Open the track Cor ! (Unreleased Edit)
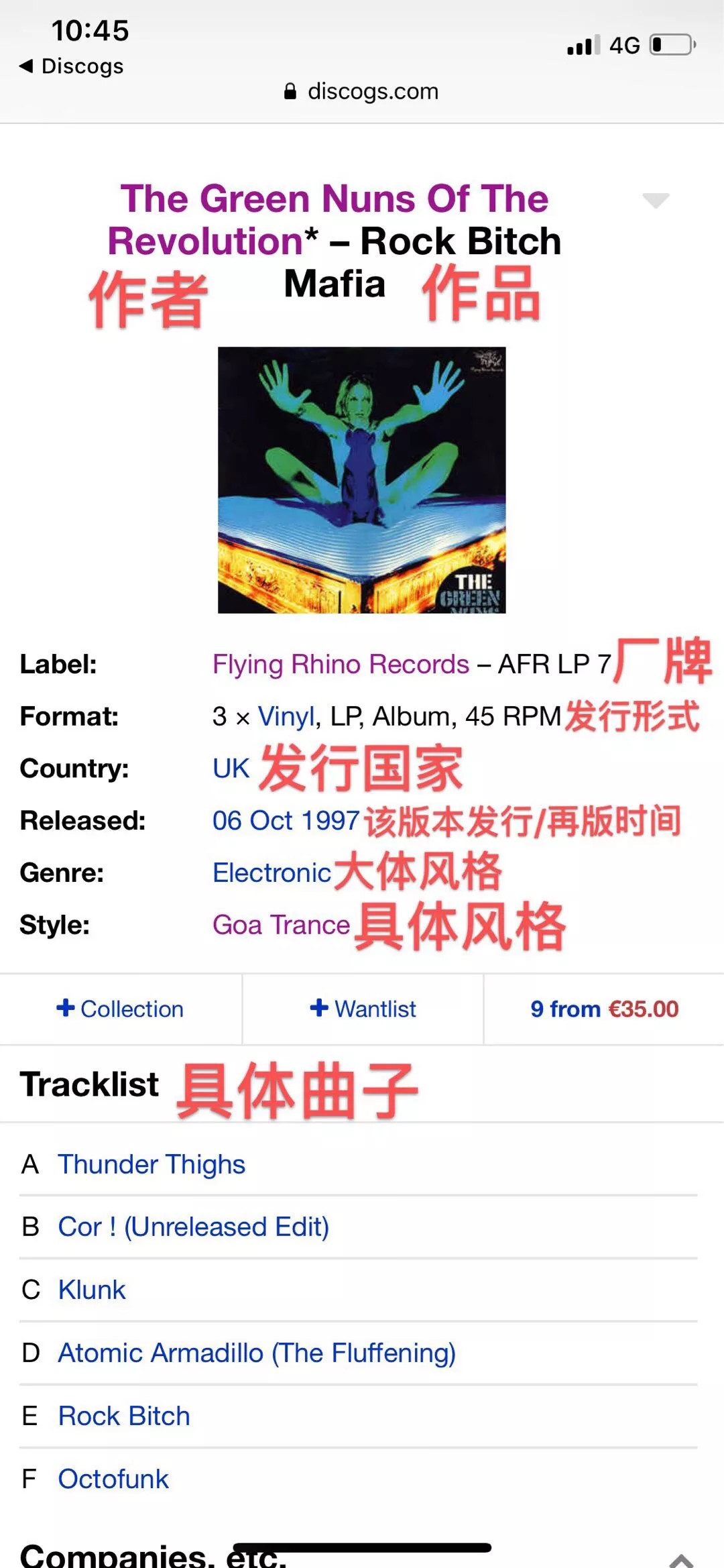724x1568 pixels. click(193, 1227)
